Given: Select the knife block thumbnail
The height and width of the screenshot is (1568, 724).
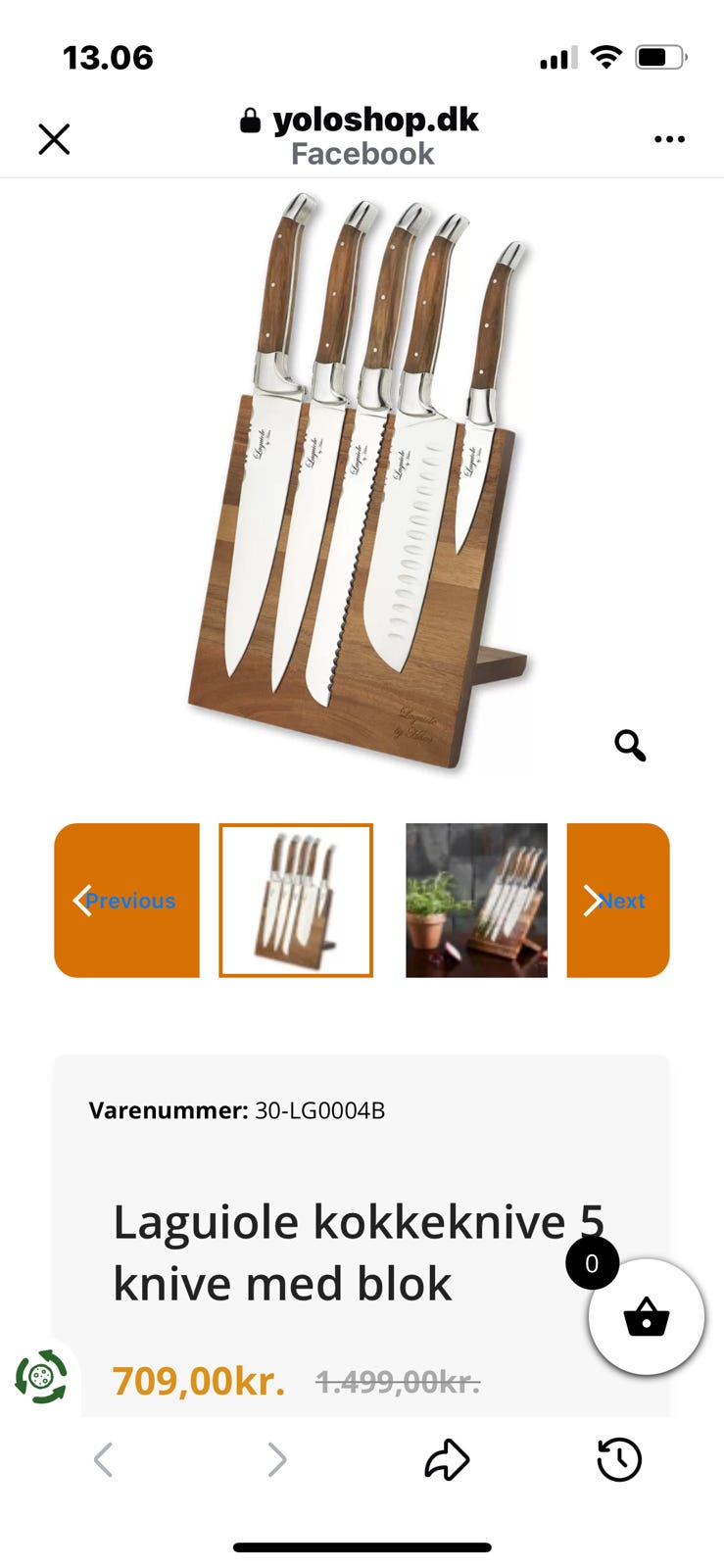Looking at the screenshot, I should pos(296,900).
